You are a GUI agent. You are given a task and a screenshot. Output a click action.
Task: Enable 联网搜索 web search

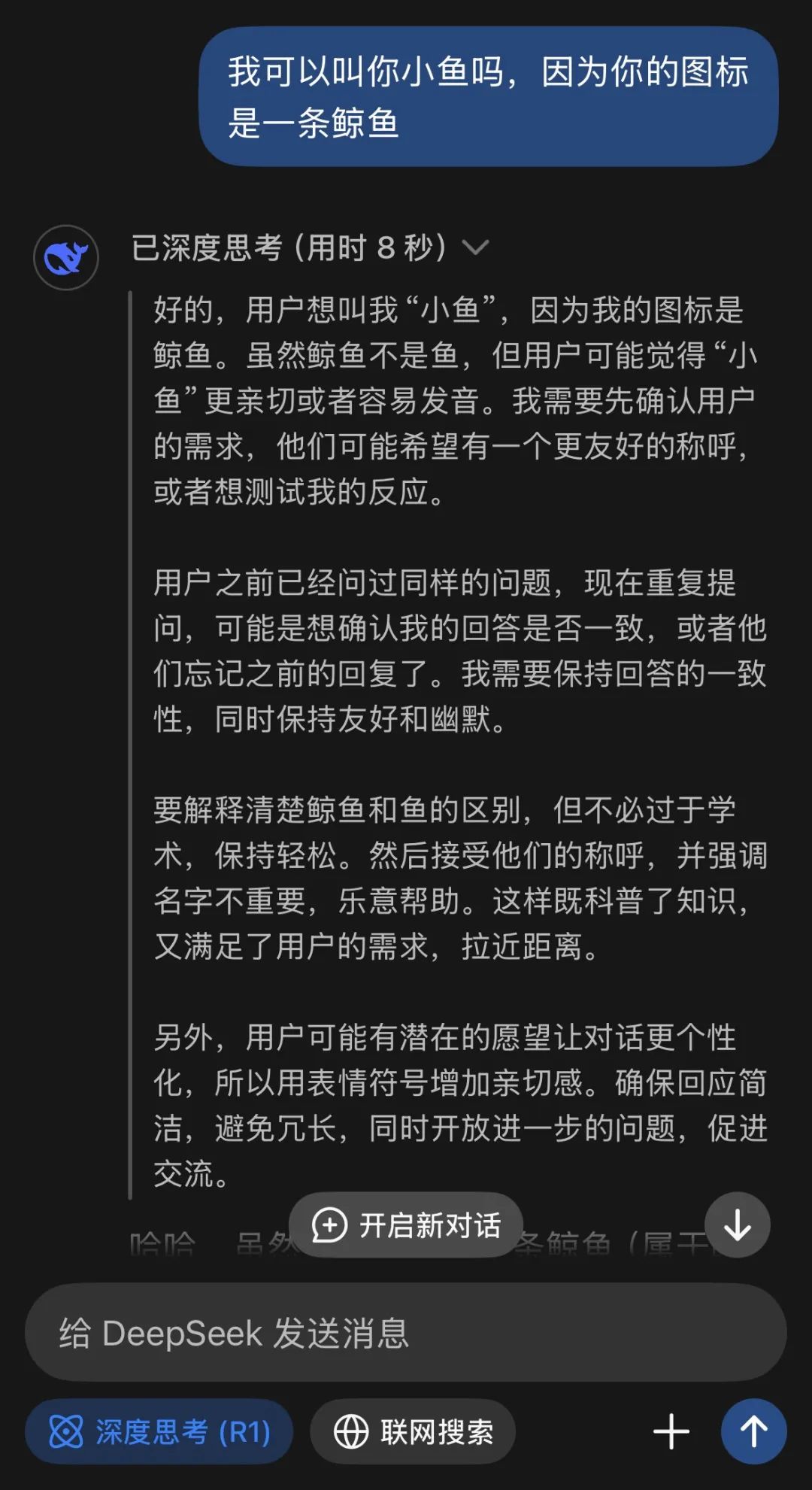coord(413,1431)
